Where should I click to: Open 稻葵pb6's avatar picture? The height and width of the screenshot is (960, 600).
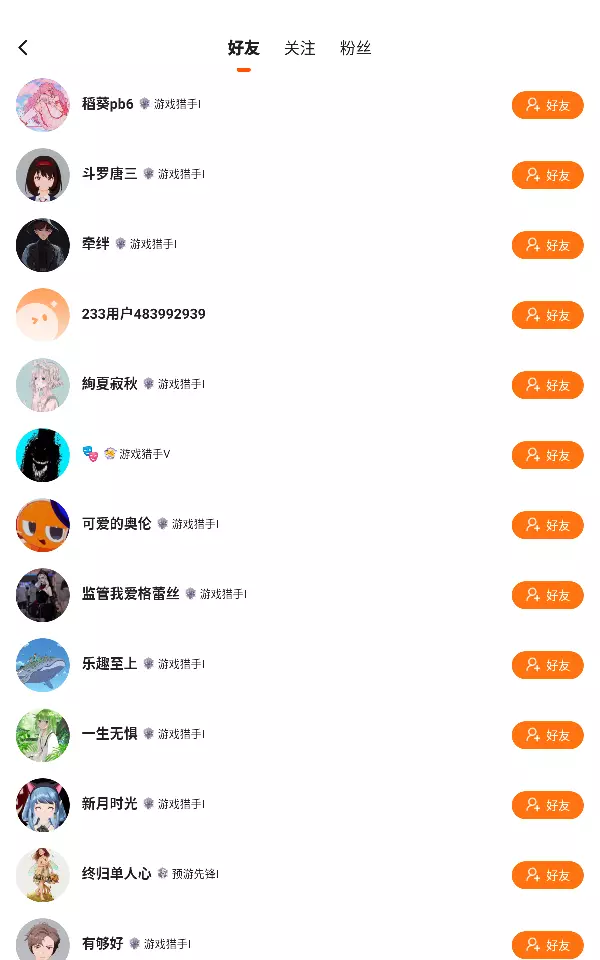point(43,105)
